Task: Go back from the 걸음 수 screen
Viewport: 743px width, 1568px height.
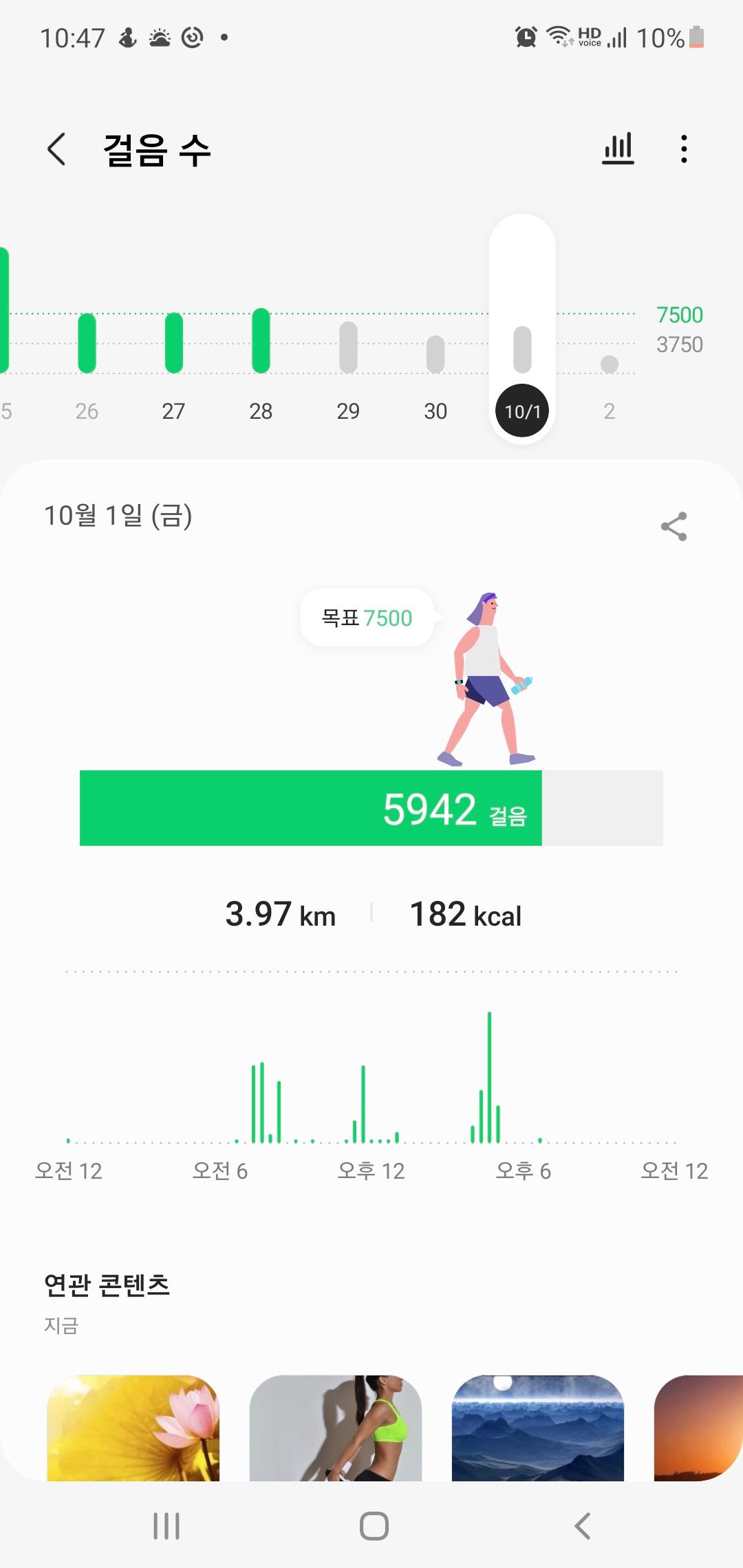Action: click(57, 149)
